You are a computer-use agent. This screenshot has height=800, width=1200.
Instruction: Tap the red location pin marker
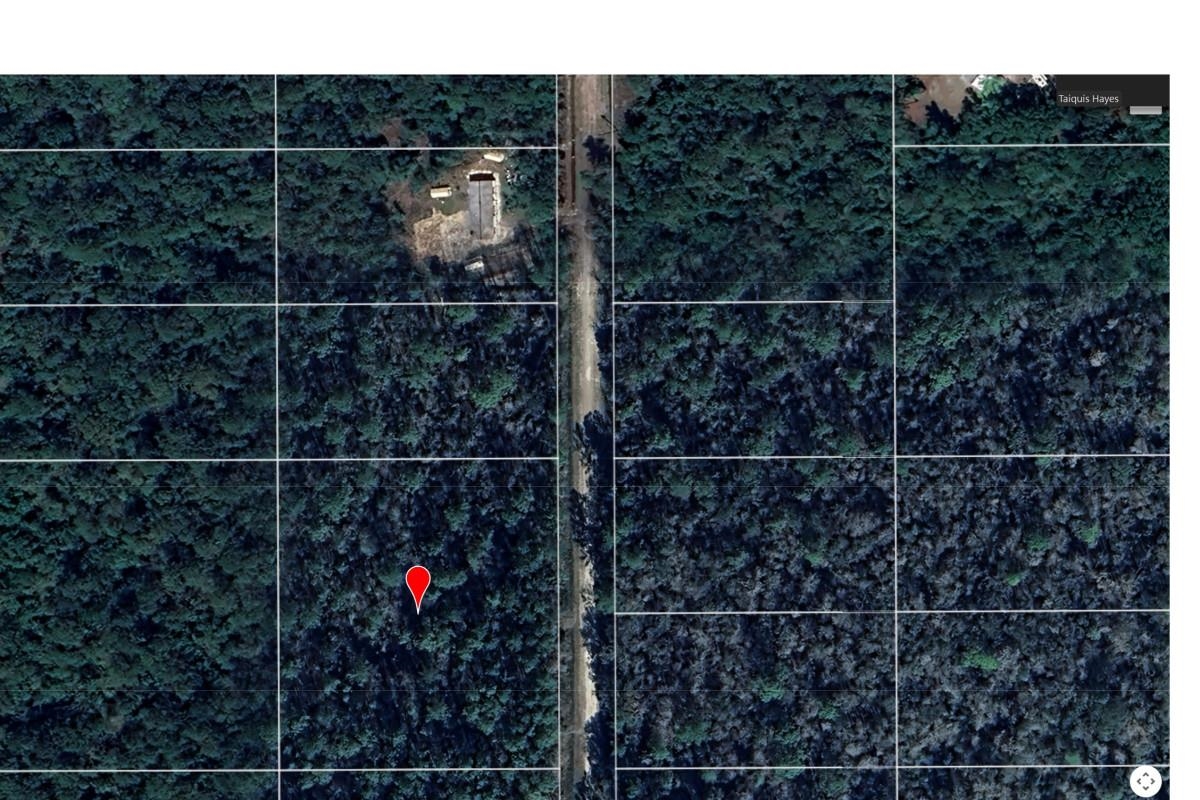(x=418, y=585)
